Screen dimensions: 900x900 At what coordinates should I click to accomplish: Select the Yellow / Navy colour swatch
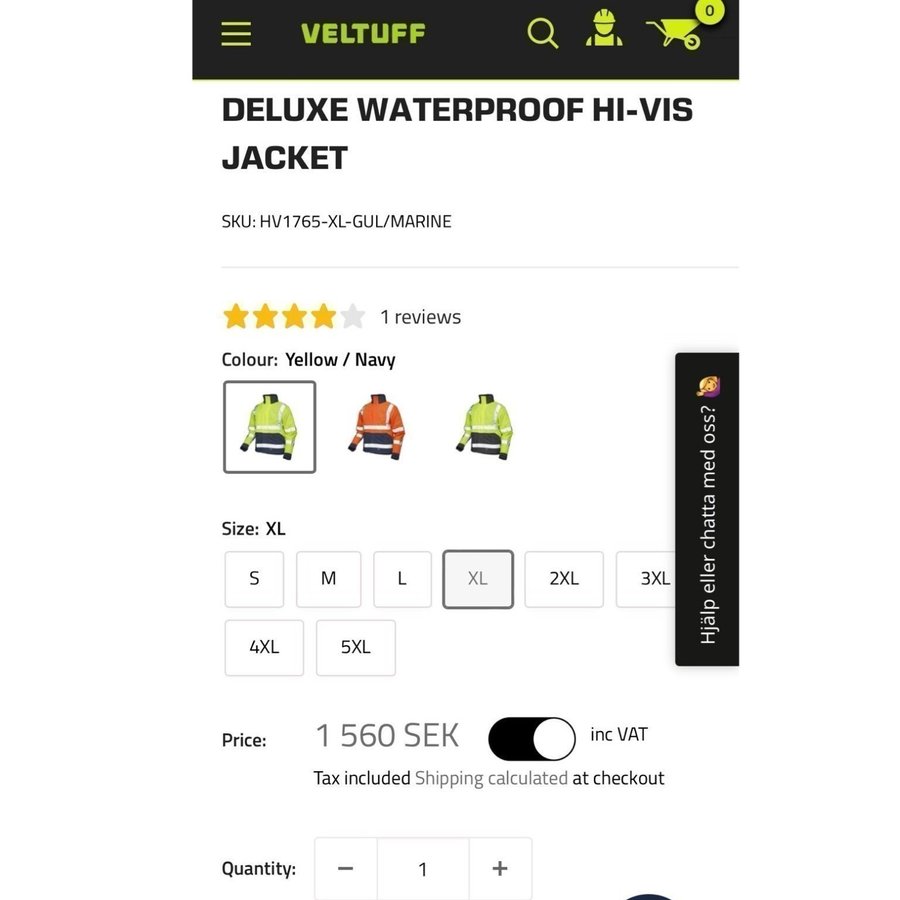270,426
